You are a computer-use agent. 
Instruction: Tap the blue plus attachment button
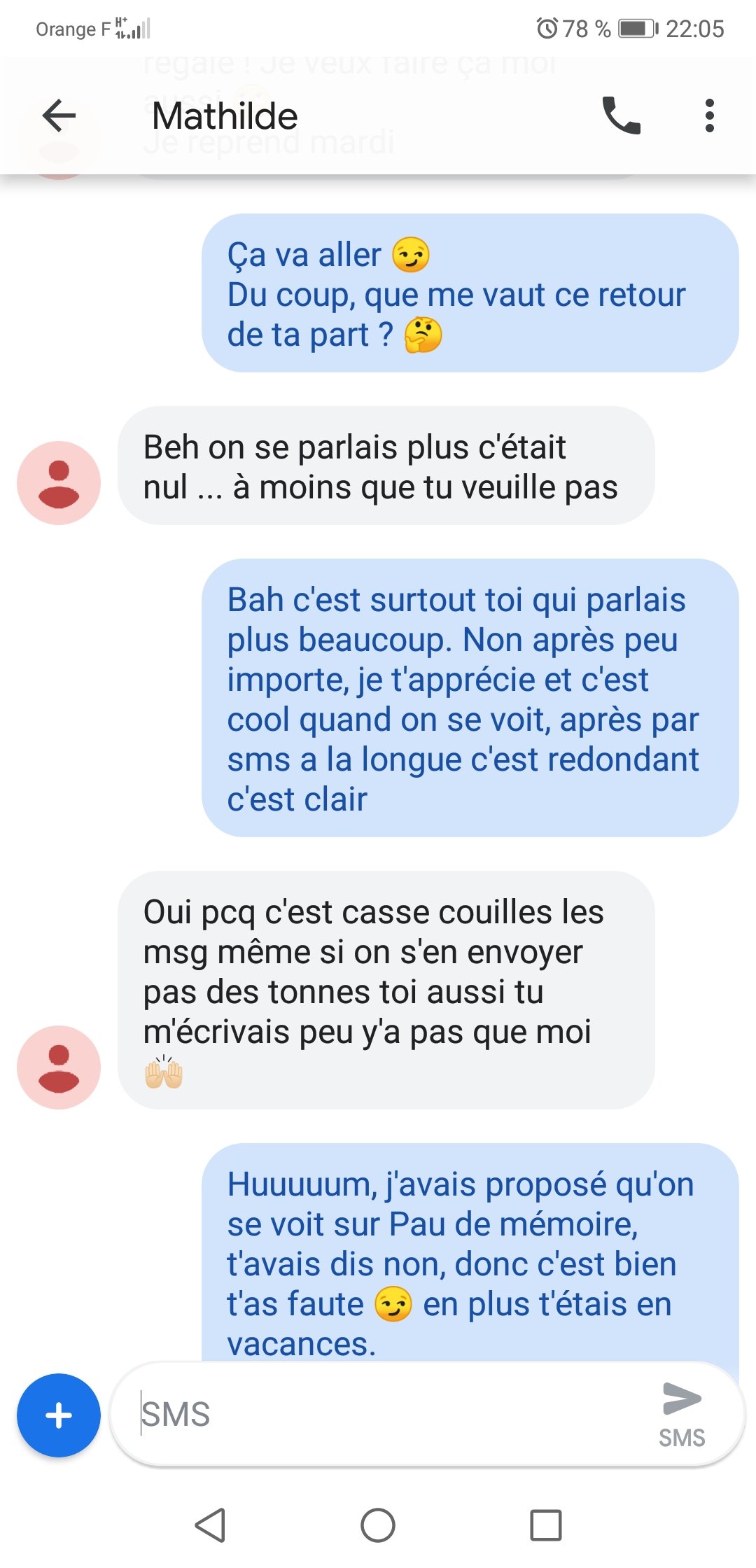pos(59,1415)
